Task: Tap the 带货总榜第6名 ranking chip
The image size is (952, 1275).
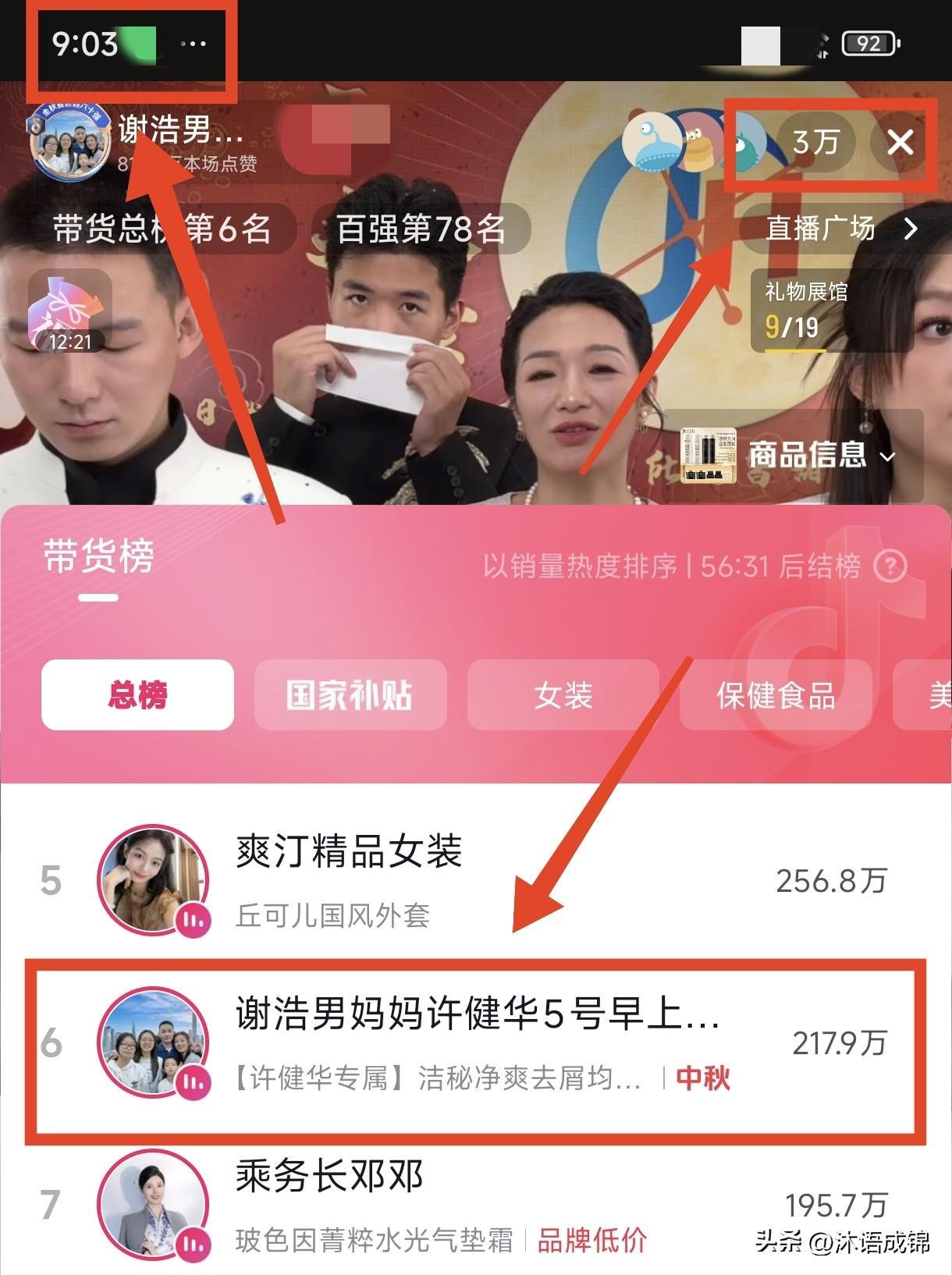Action: pos(162,229)
